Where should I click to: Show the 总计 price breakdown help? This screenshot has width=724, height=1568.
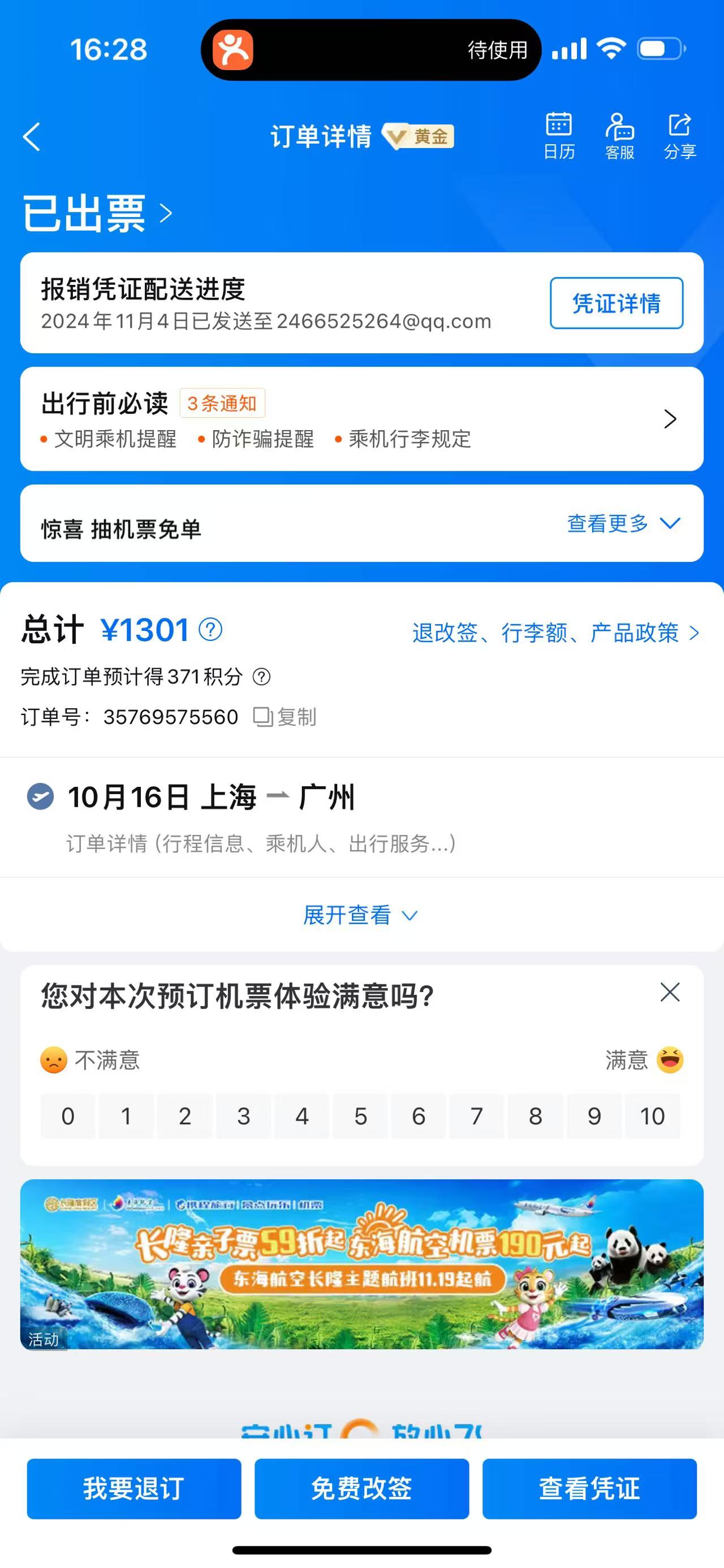point(210,629)
